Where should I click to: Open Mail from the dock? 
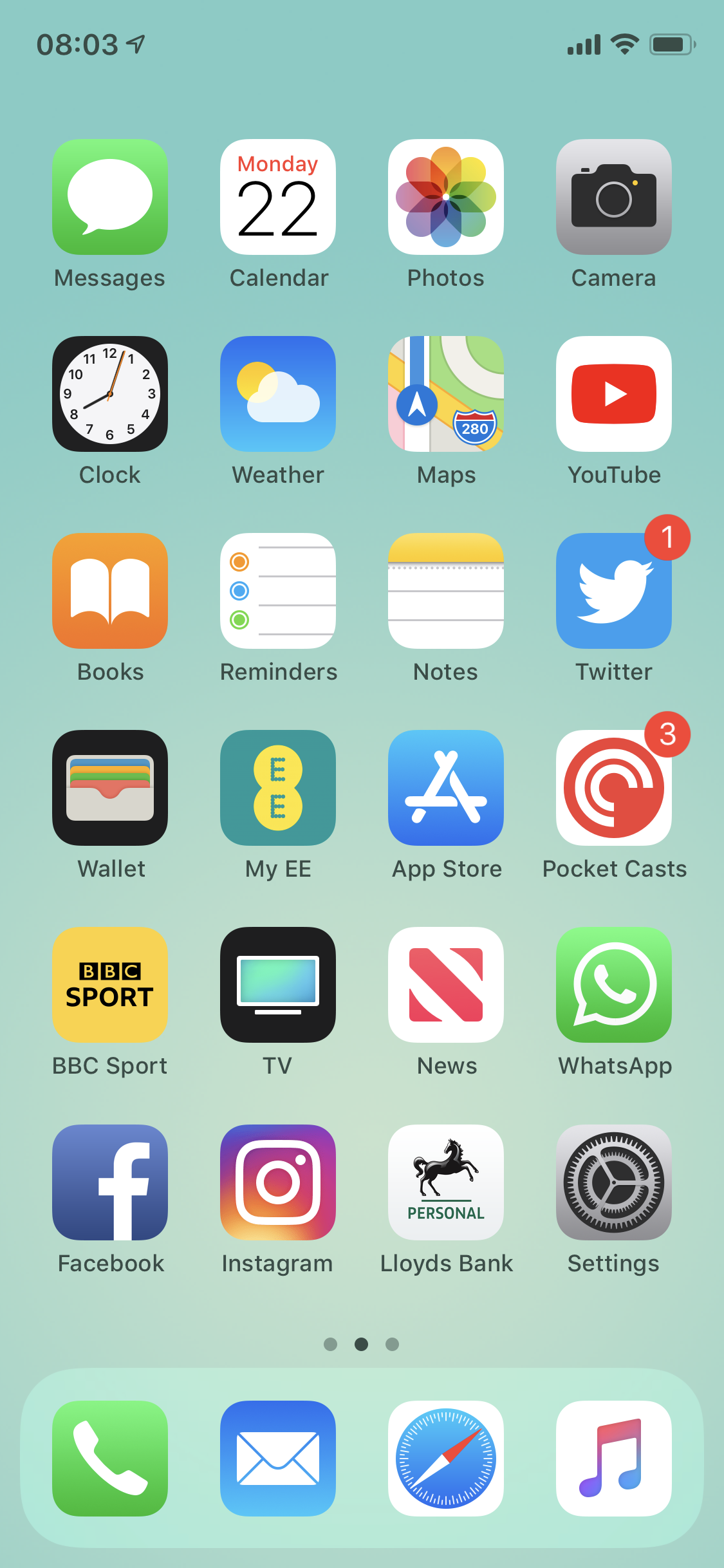click(278, 1459)
